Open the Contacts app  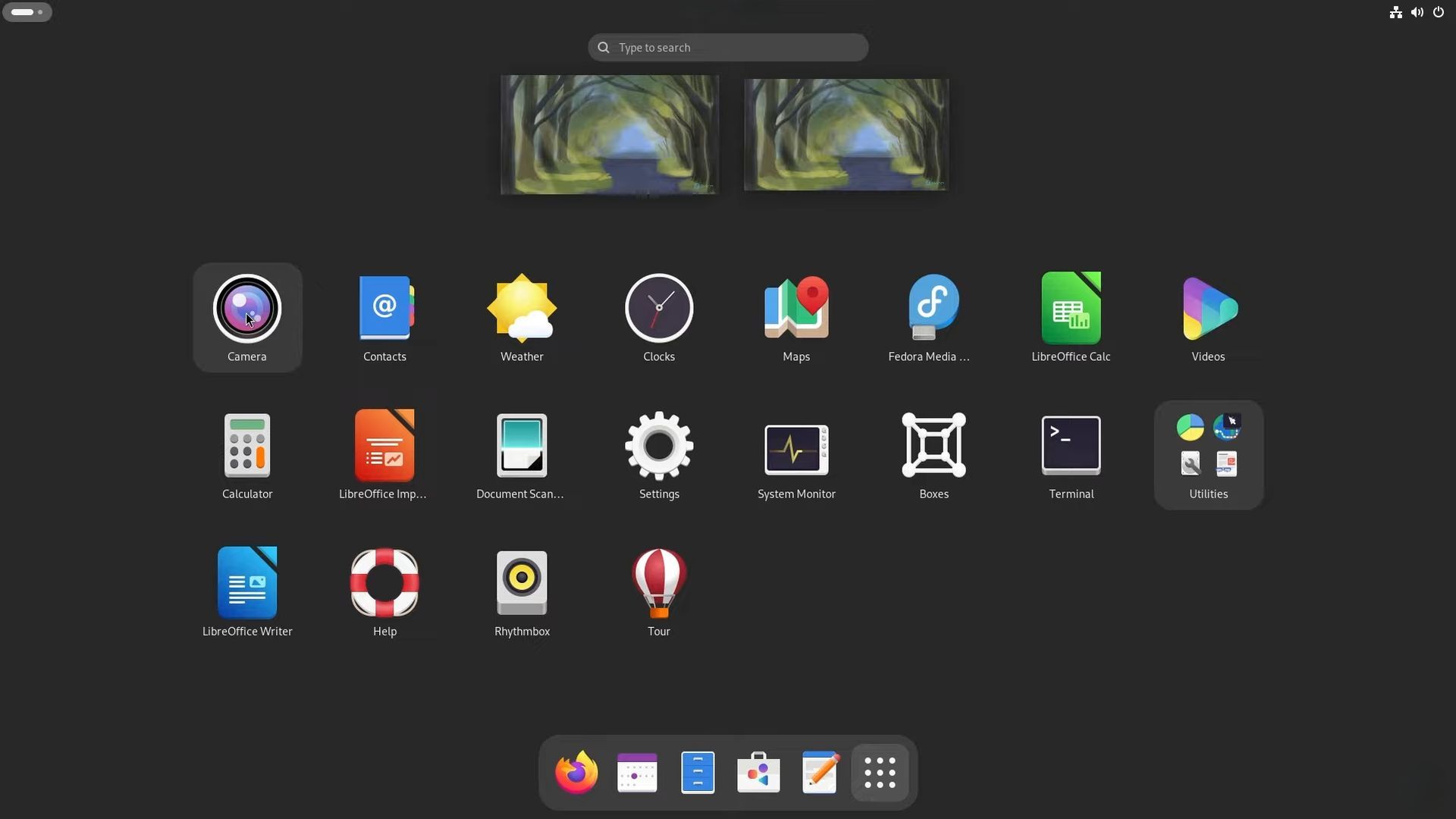point(384,309)
